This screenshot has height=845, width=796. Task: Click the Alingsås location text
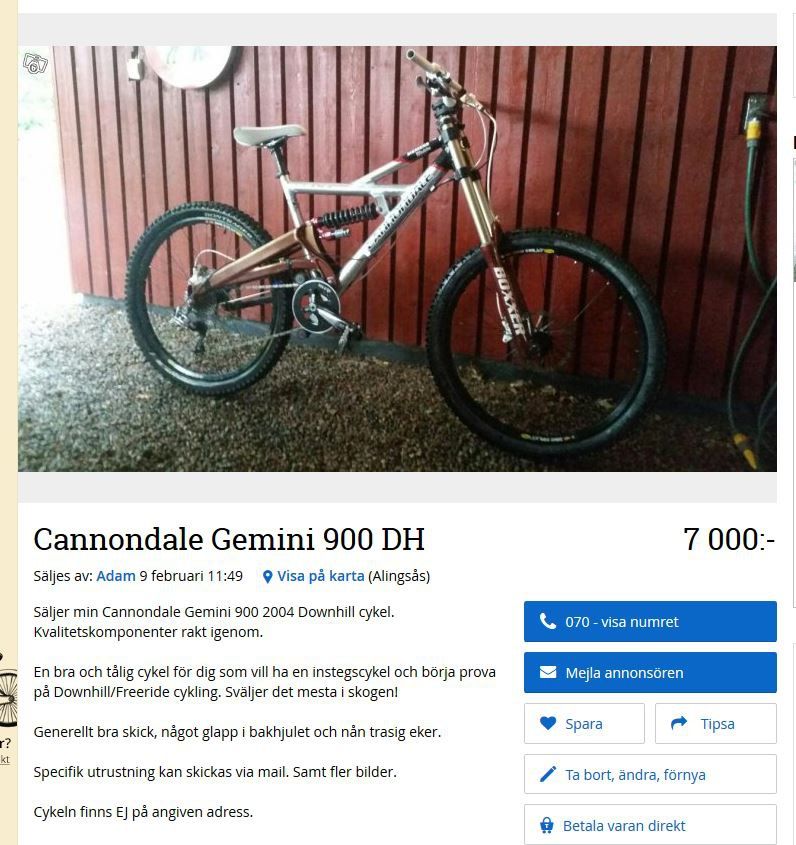400,576
